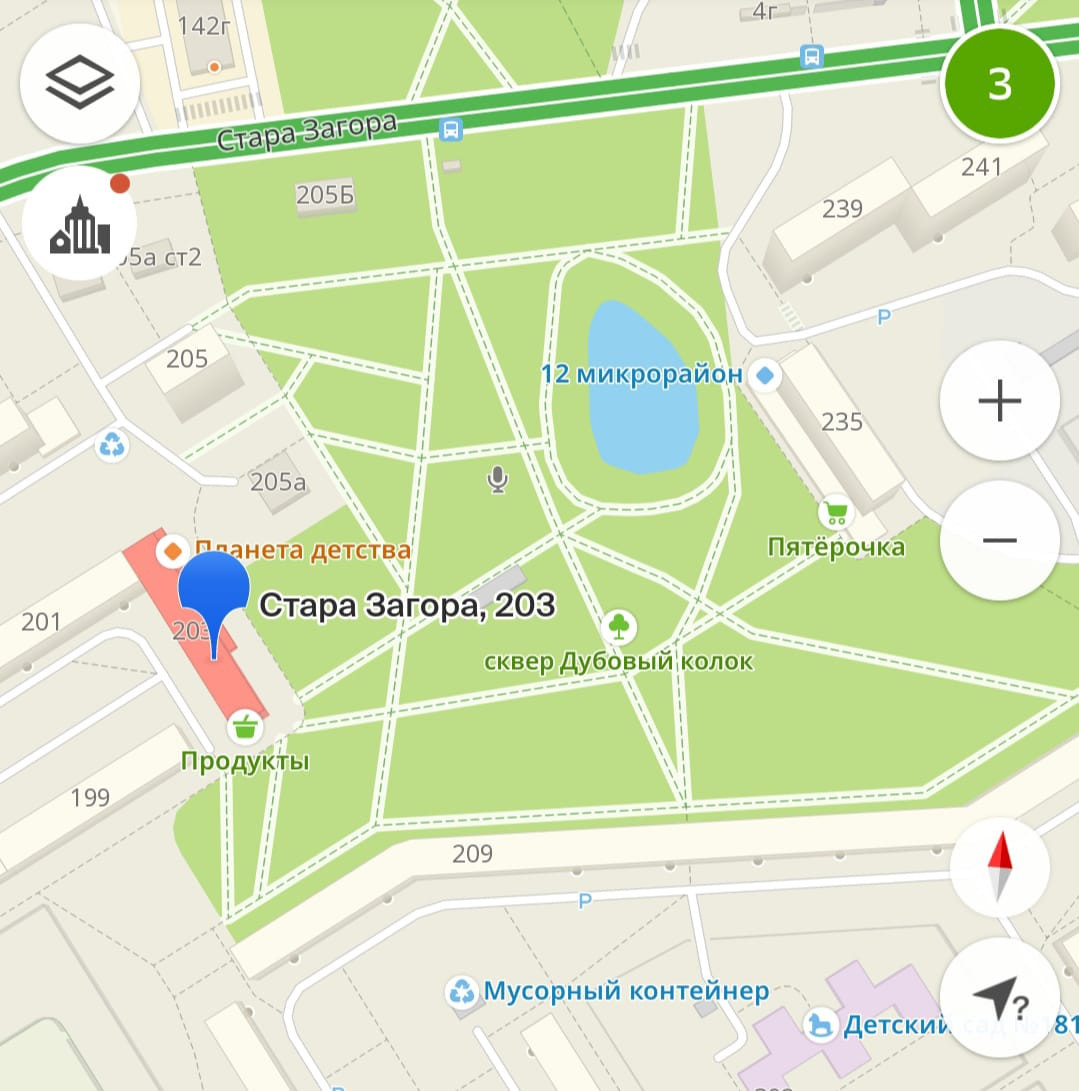Image resolution: width=1079 pixels, height=1091 pixels.
Task: Tap the green traffic score 3 button
Action: 999,85
